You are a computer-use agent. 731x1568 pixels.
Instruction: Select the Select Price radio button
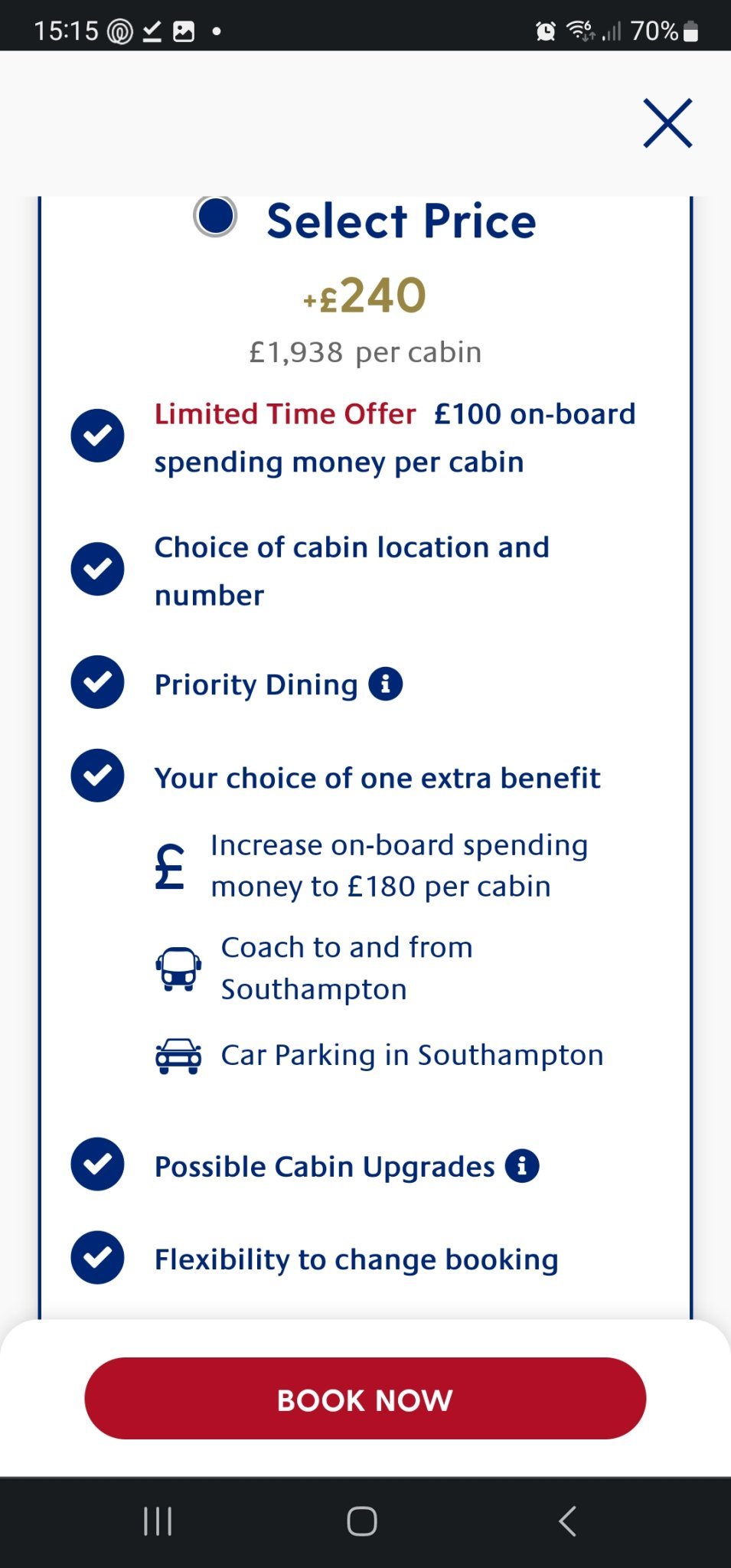pyautogui.click(x=215, y=216)
